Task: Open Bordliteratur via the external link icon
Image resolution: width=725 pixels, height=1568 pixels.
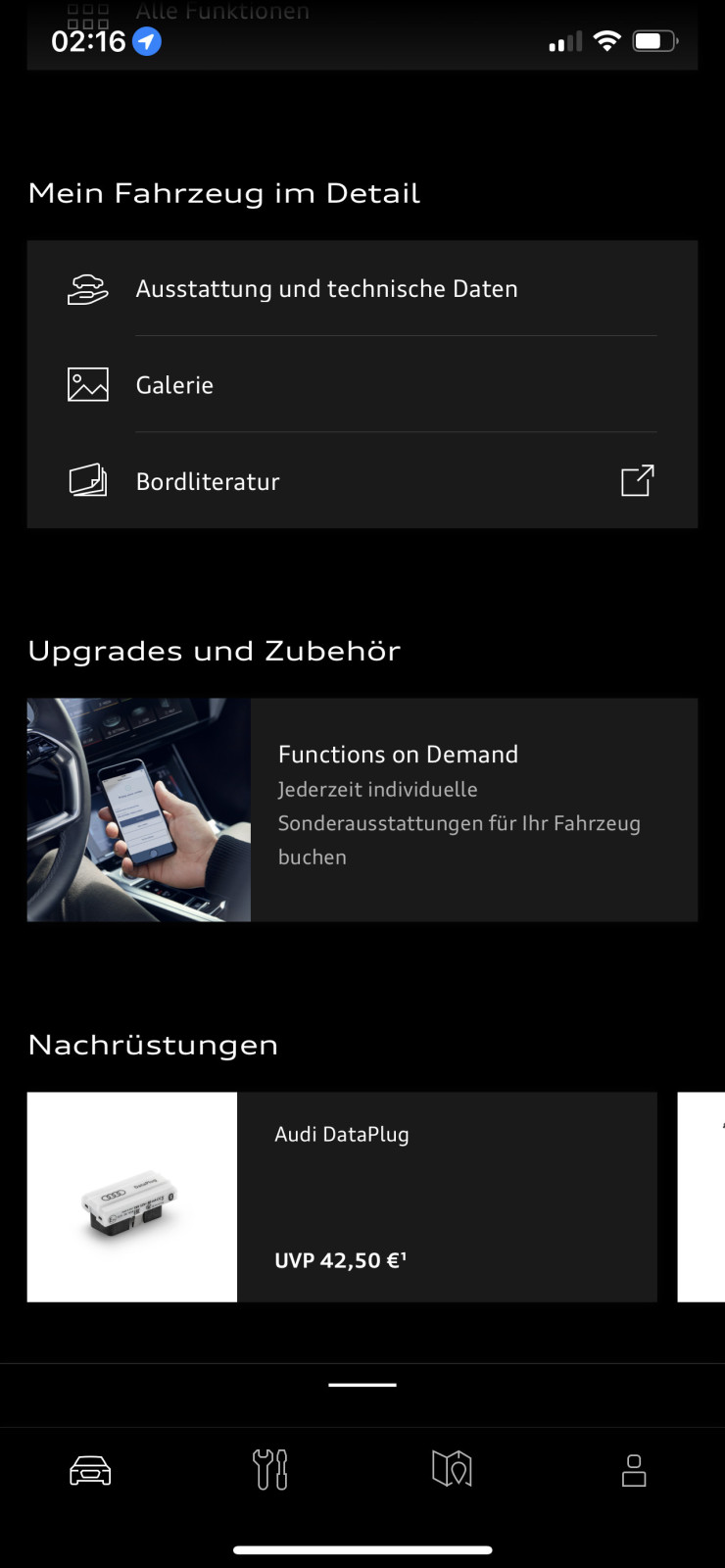Action: point(638,481)
